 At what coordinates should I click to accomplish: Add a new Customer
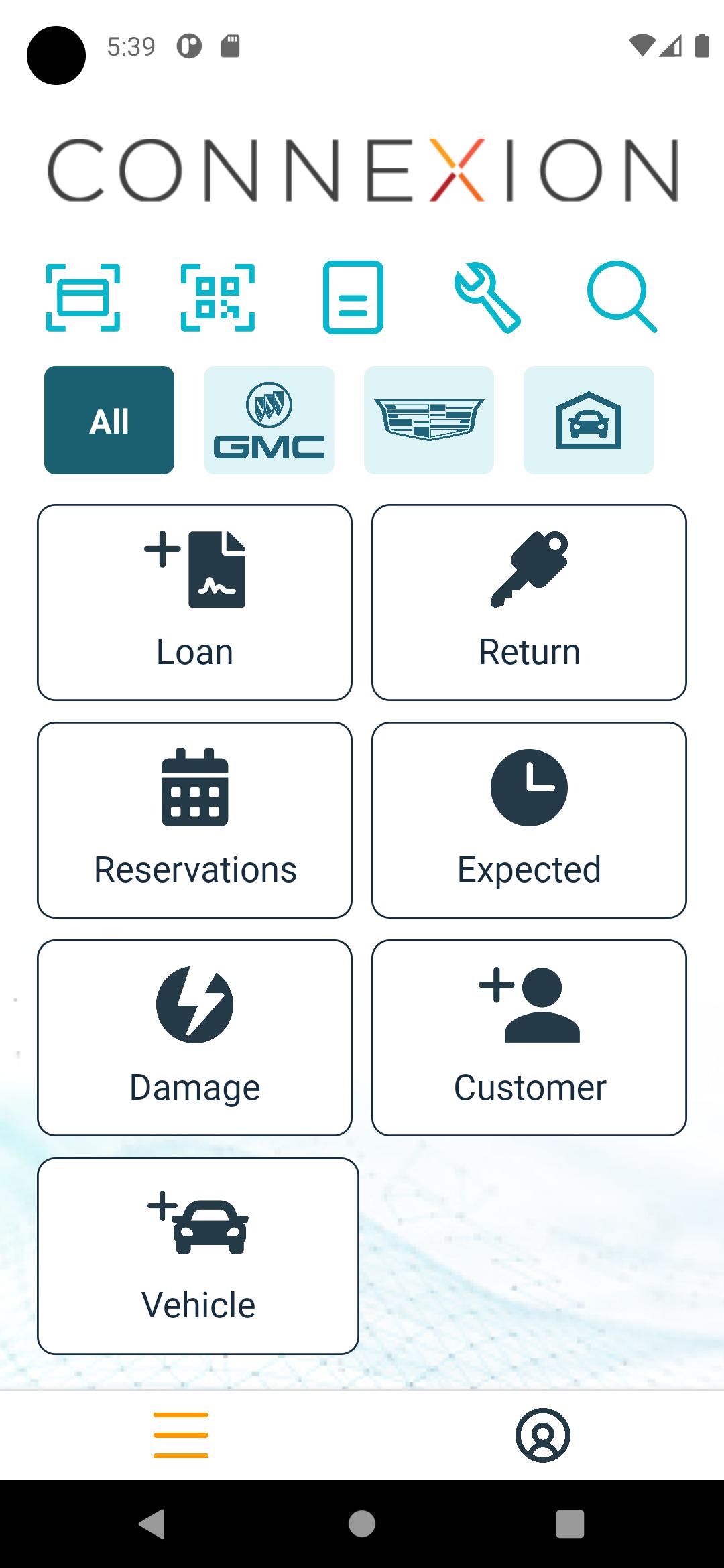coord(529,1038)
